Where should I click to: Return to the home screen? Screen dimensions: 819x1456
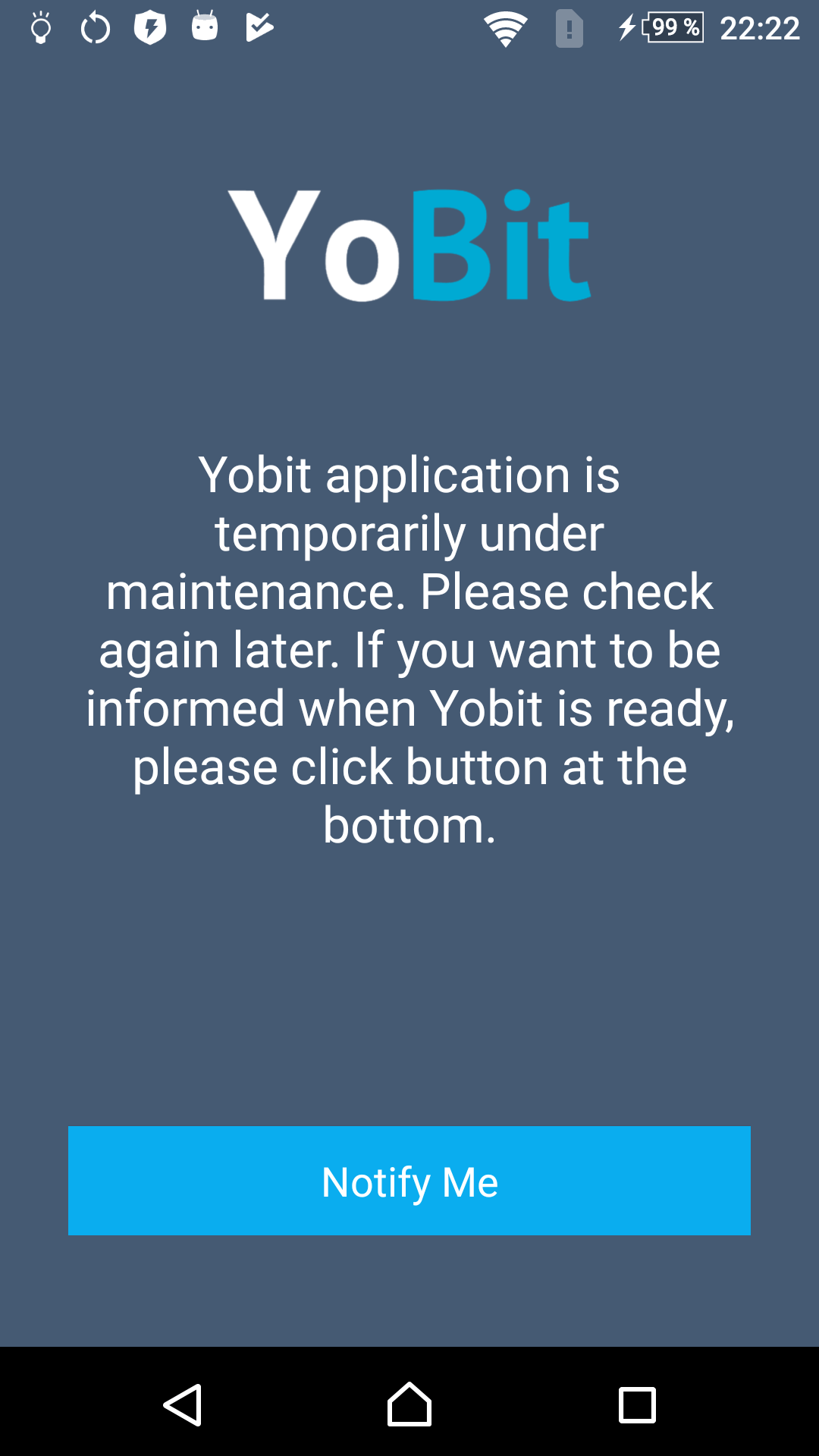pos(409,1404)
